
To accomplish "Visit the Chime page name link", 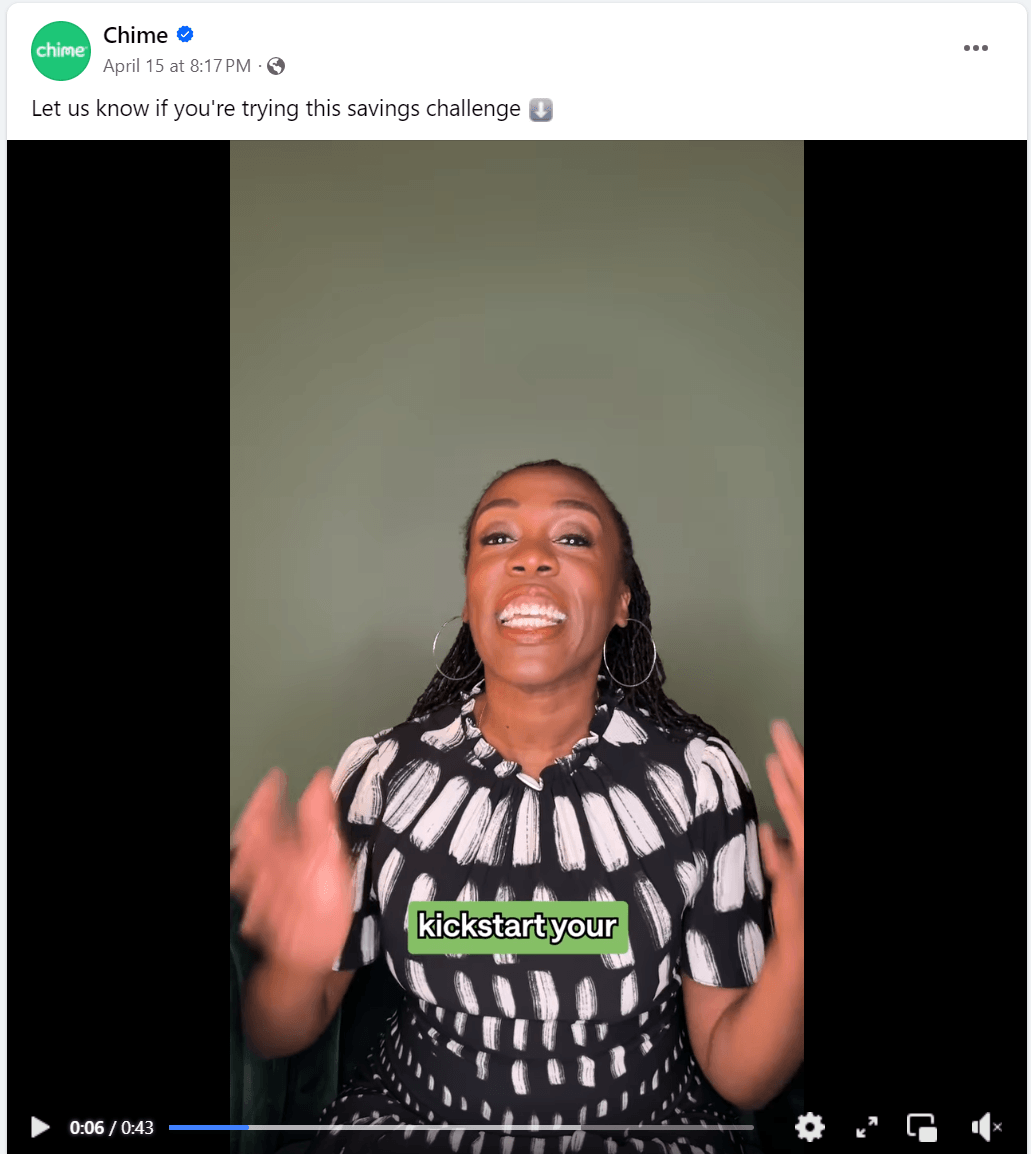I will [x=135, y=35].
